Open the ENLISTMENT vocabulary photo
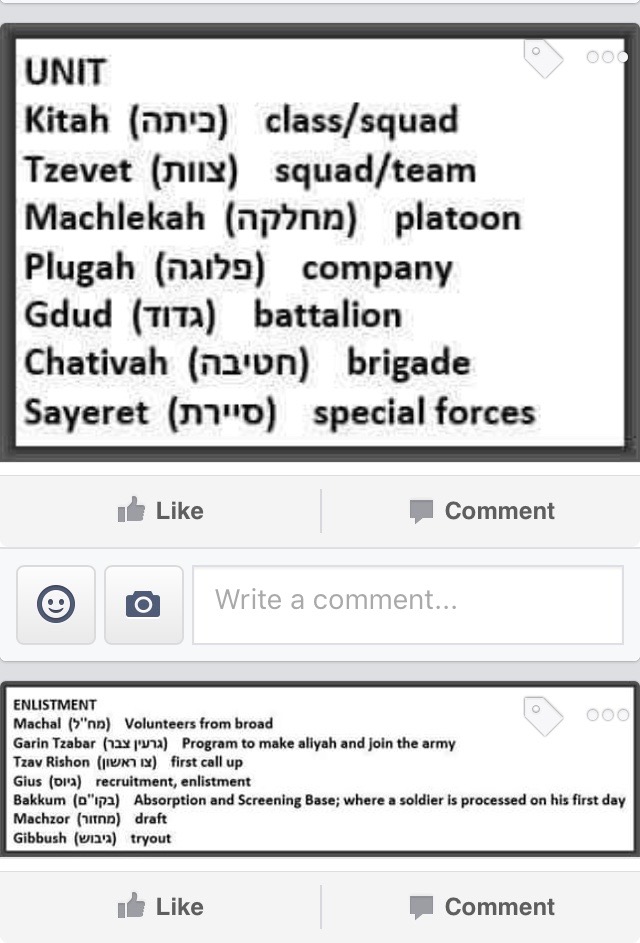 click(x=300, y=780)
